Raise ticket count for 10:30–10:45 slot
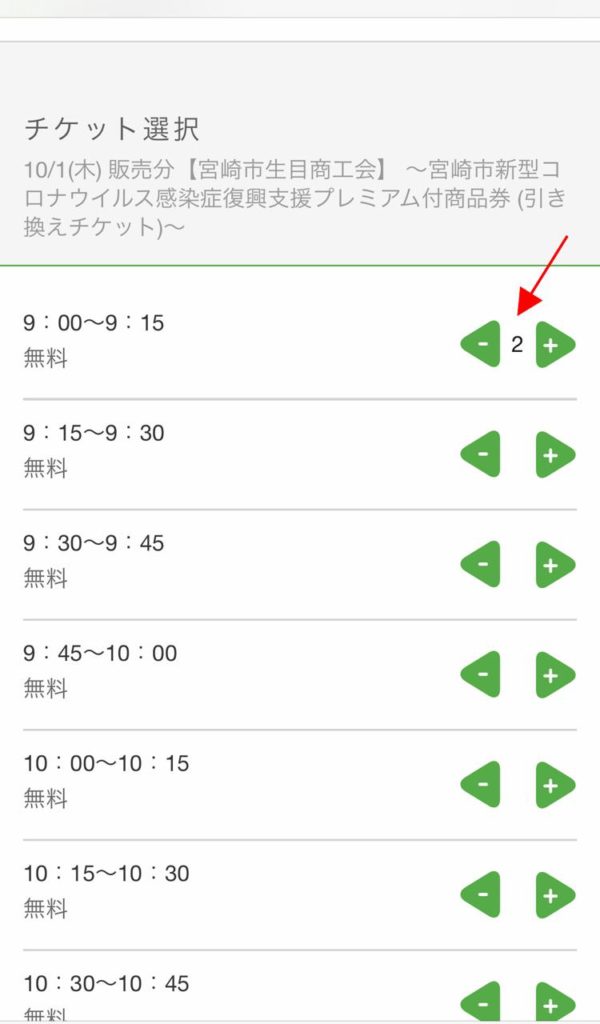Viewport: 600px width, 1024px height. (x=553, y=1003)
